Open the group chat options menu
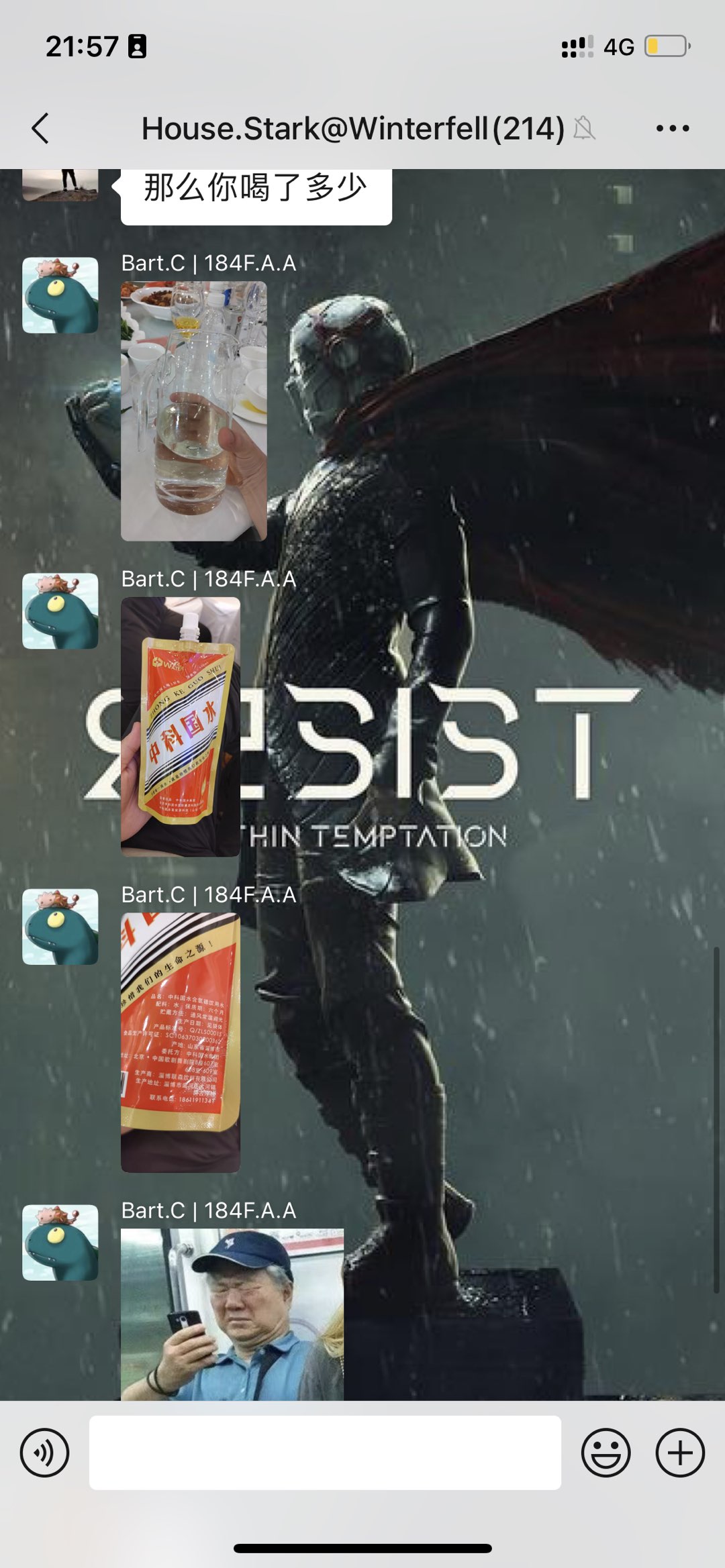The image size is (725, 1568). click(672, 128)
